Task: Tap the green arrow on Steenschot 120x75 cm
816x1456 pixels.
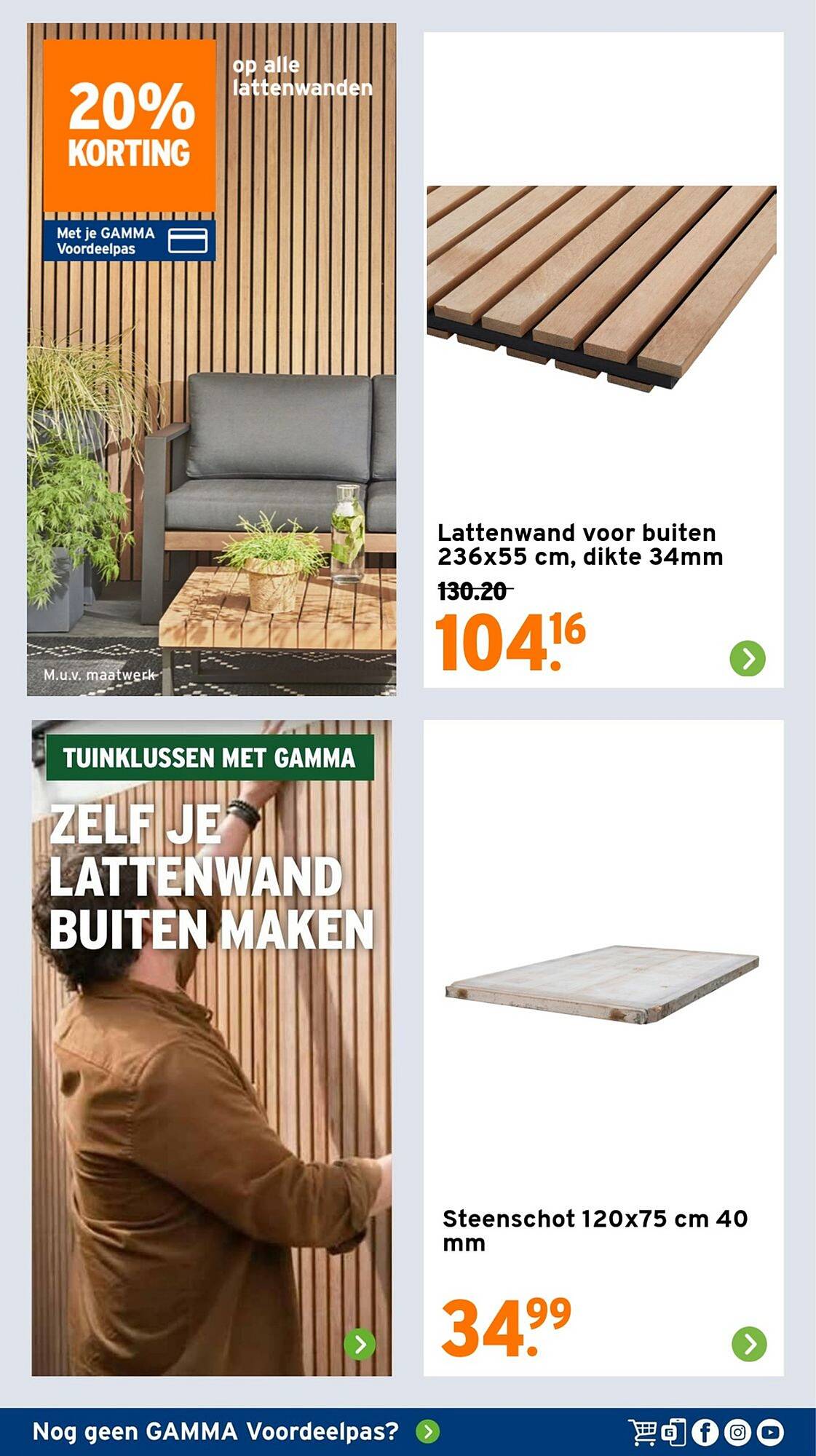Action: [x=749, y=1344]
